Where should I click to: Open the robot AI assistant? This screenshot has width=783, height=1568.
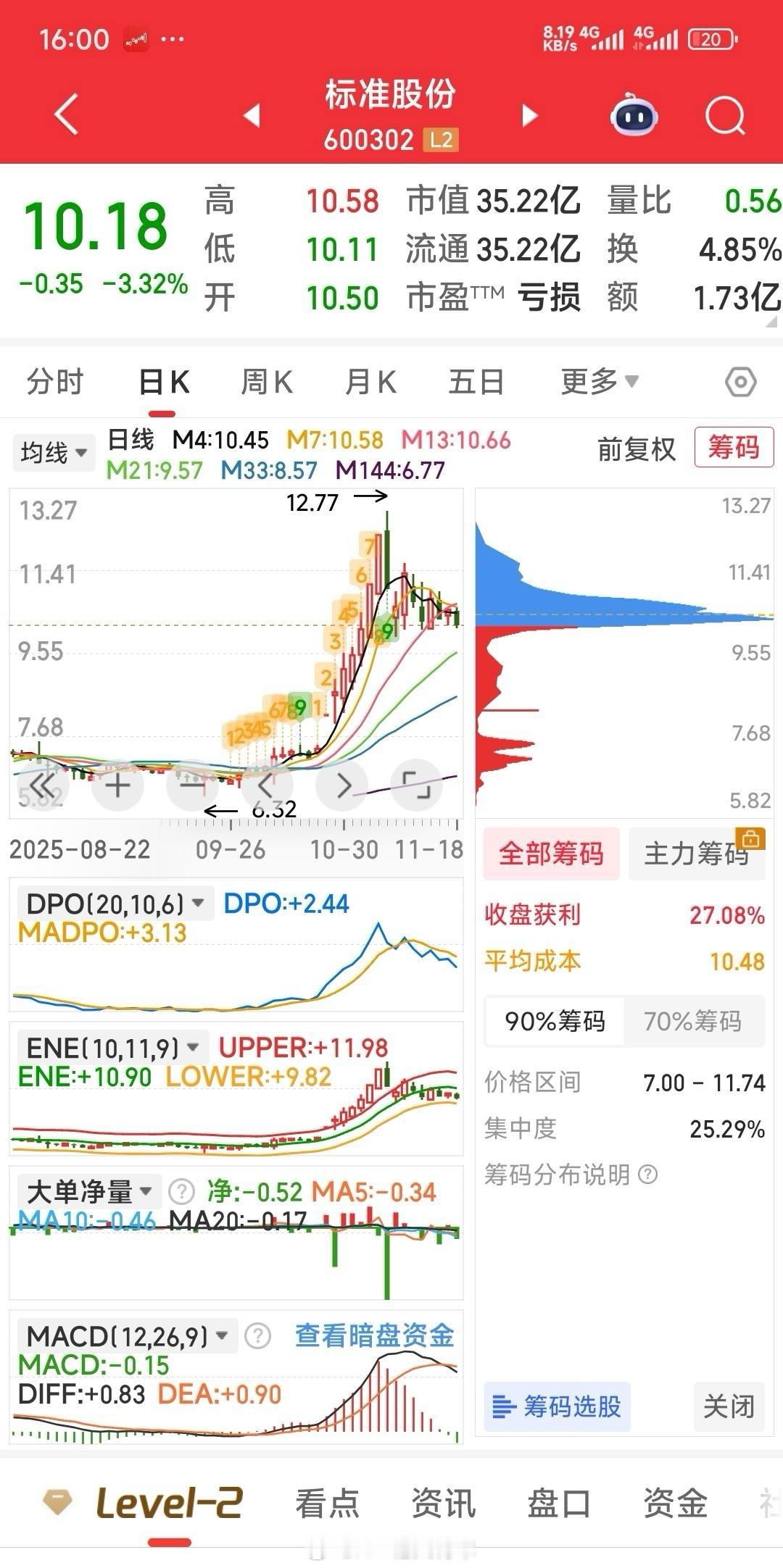pos(634,116)
